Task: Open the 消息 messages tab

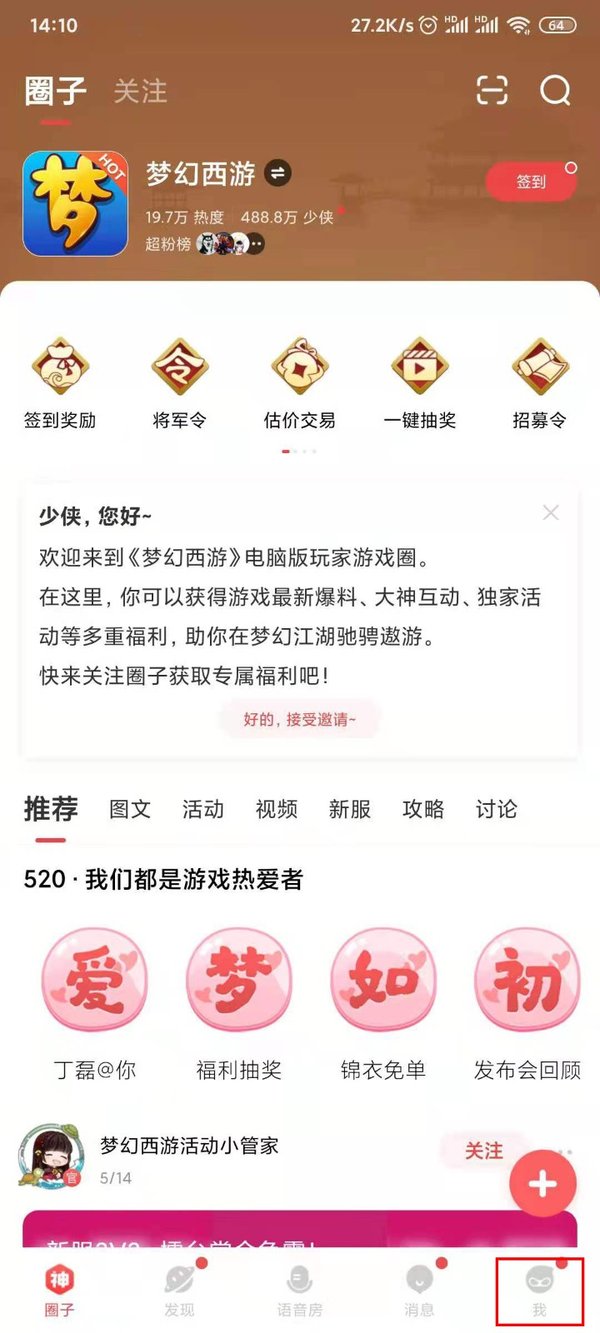Action: (x=419, y=1290)
